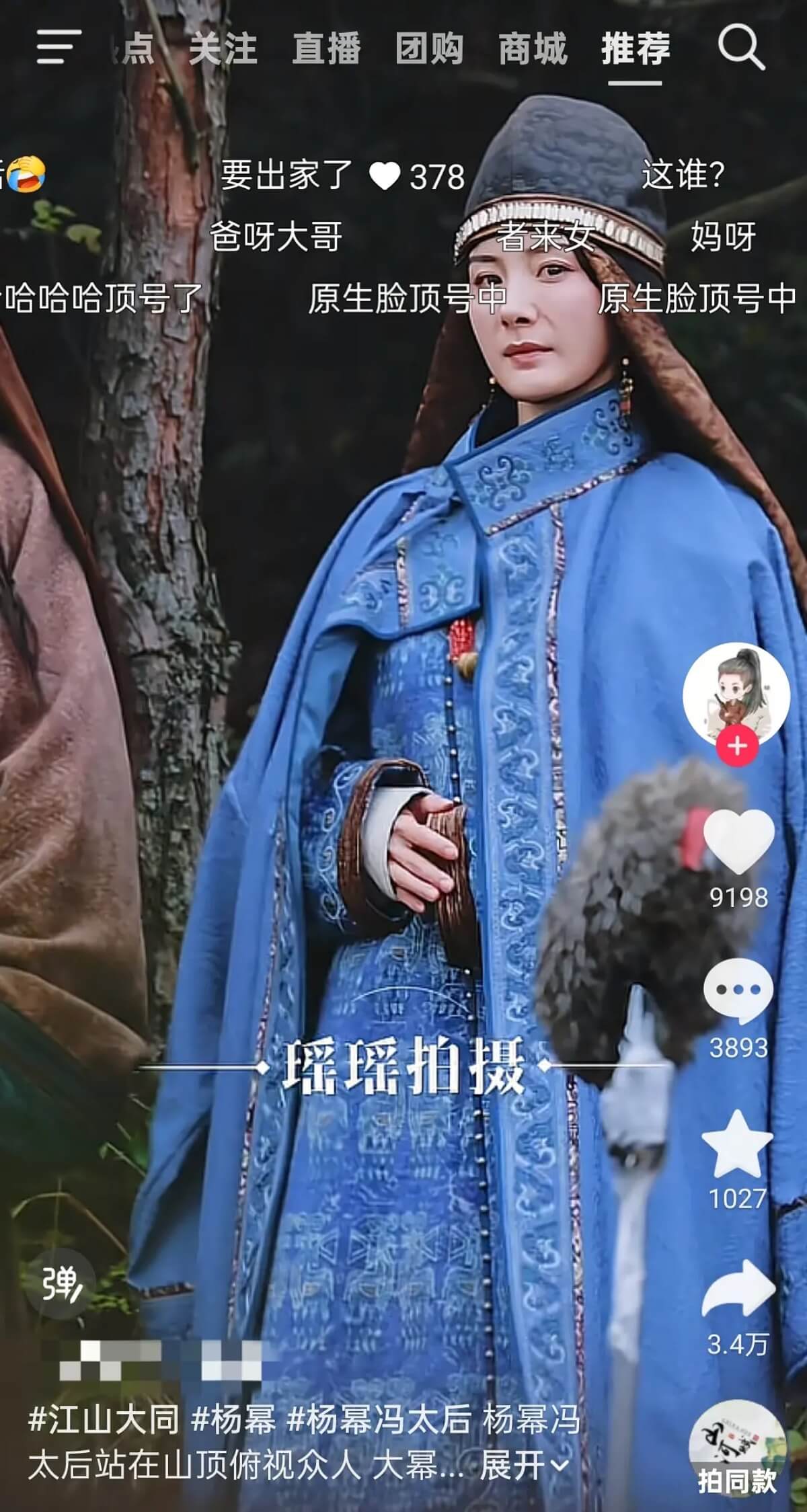807x1512 pixels.
Task: Open the search magnifier
Action: click(740, 48)
